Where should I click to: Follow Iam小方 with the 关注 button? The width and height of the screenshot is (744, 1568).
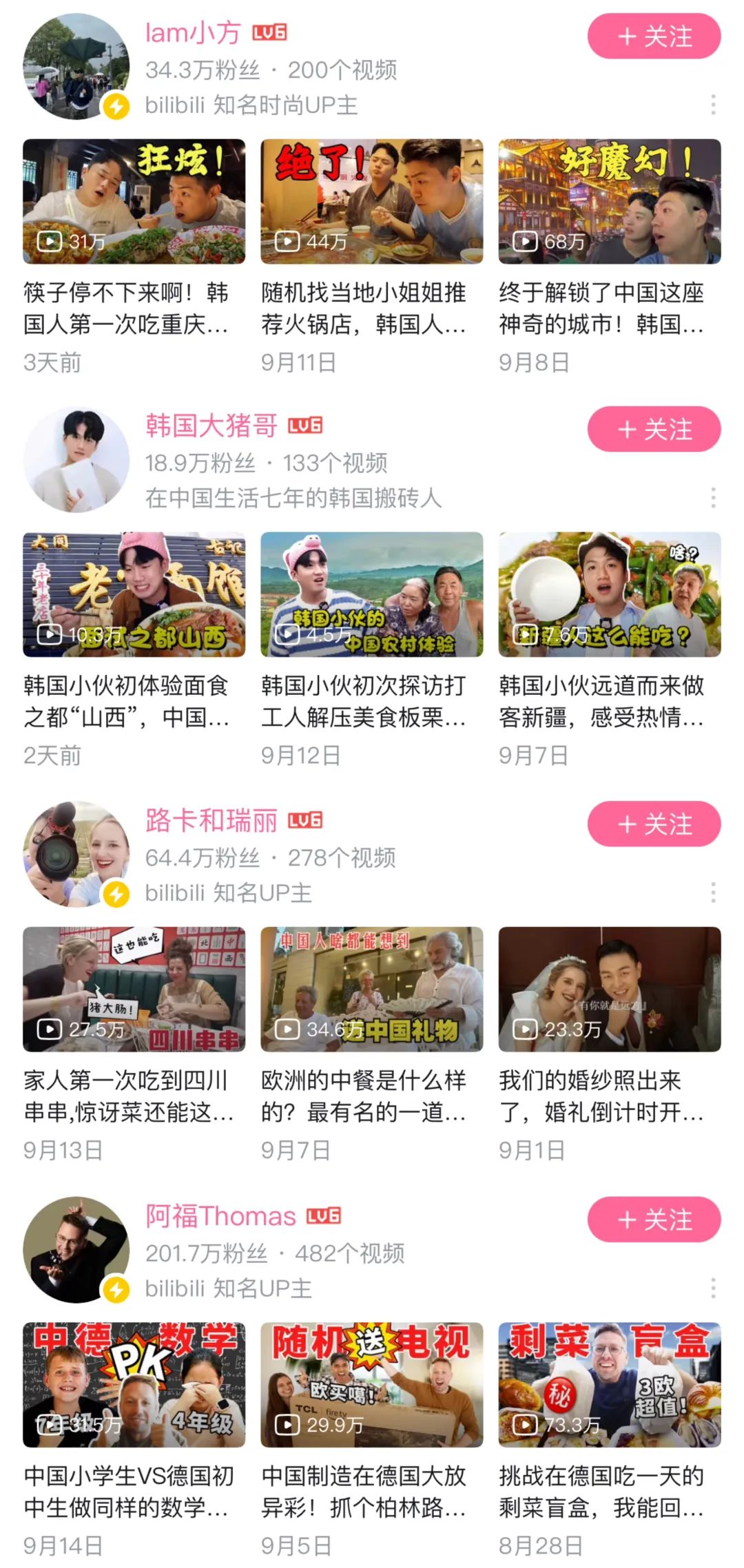654,36
